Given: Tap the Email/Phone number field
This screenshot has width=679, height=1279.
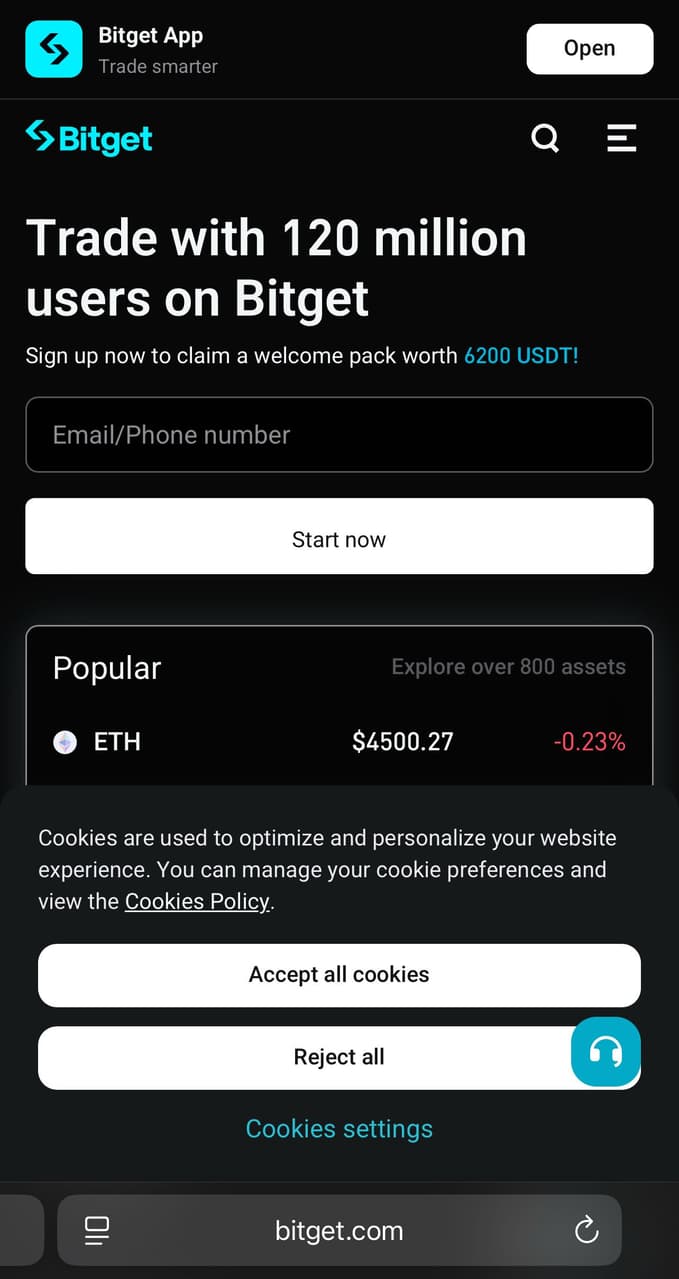Looking at the screenshot, I should coord(339,435).
